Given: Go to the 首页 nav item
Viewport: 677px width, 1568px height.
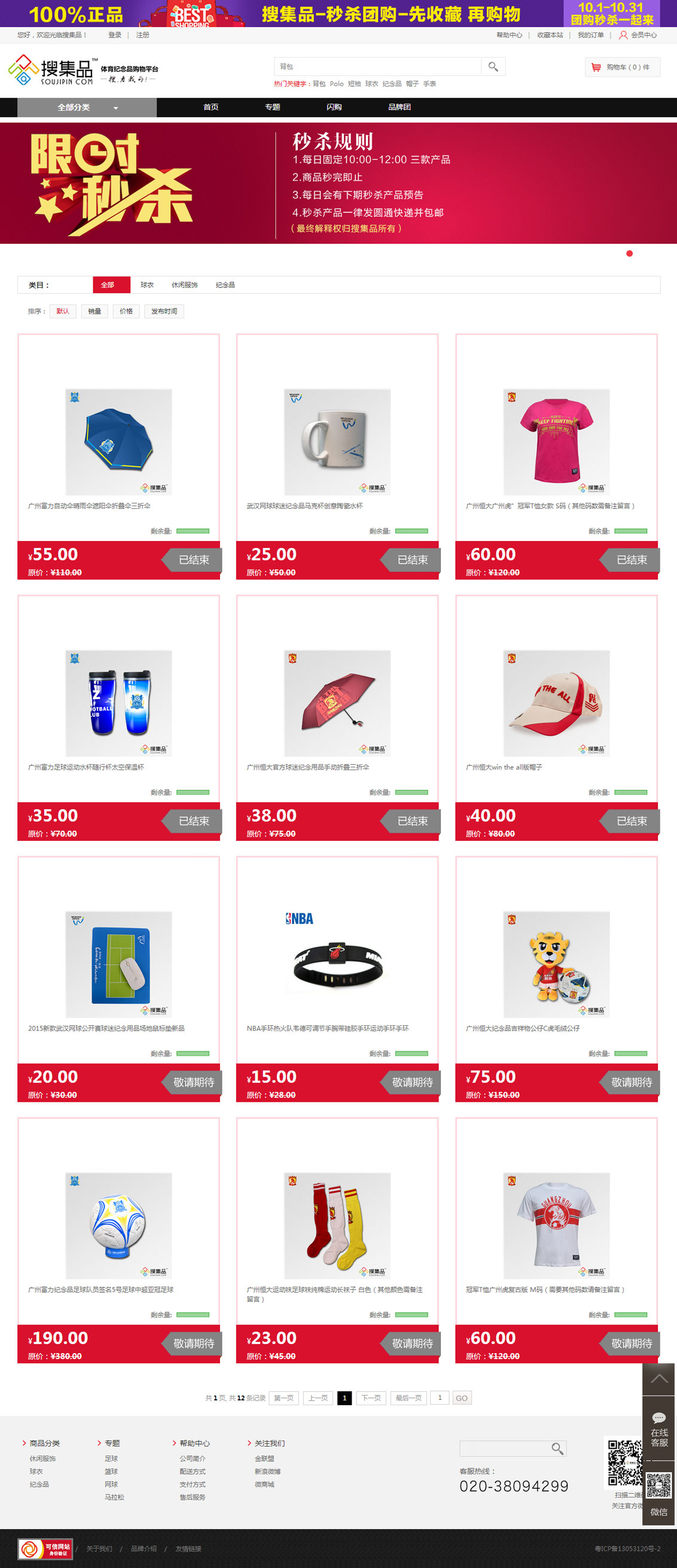Looking at the screenshot, I should coord(211,107).
